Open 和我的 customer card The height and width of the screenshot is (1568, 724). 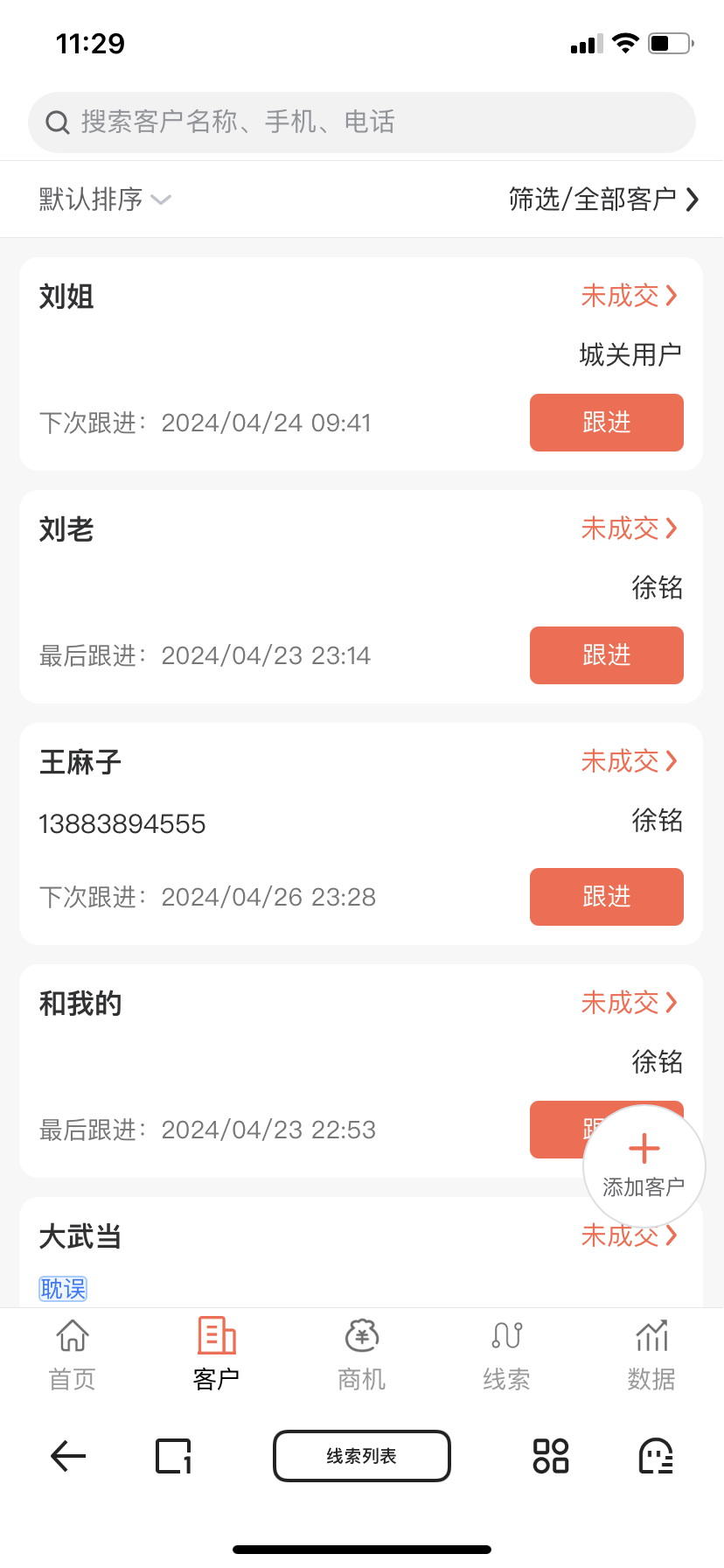pos(361,1071)
